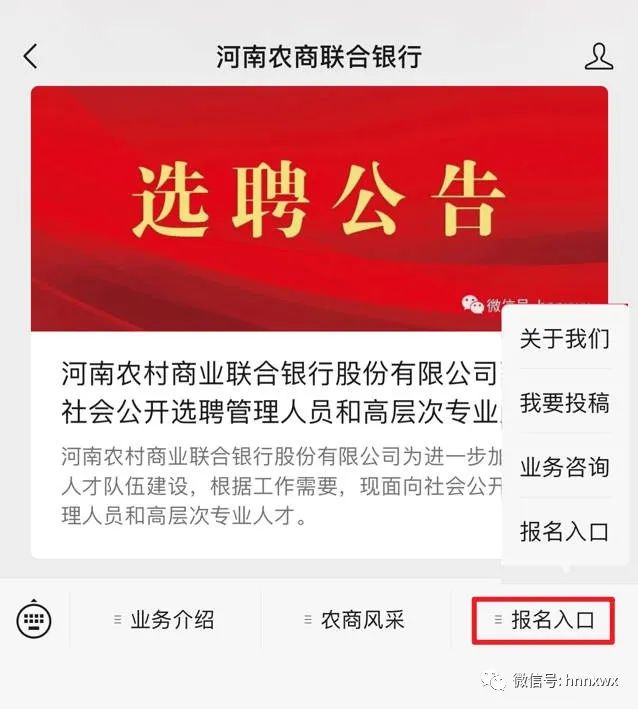Switch to keyboard input mode
This screenshot has height=709, width=638.
tap(34, 620)
